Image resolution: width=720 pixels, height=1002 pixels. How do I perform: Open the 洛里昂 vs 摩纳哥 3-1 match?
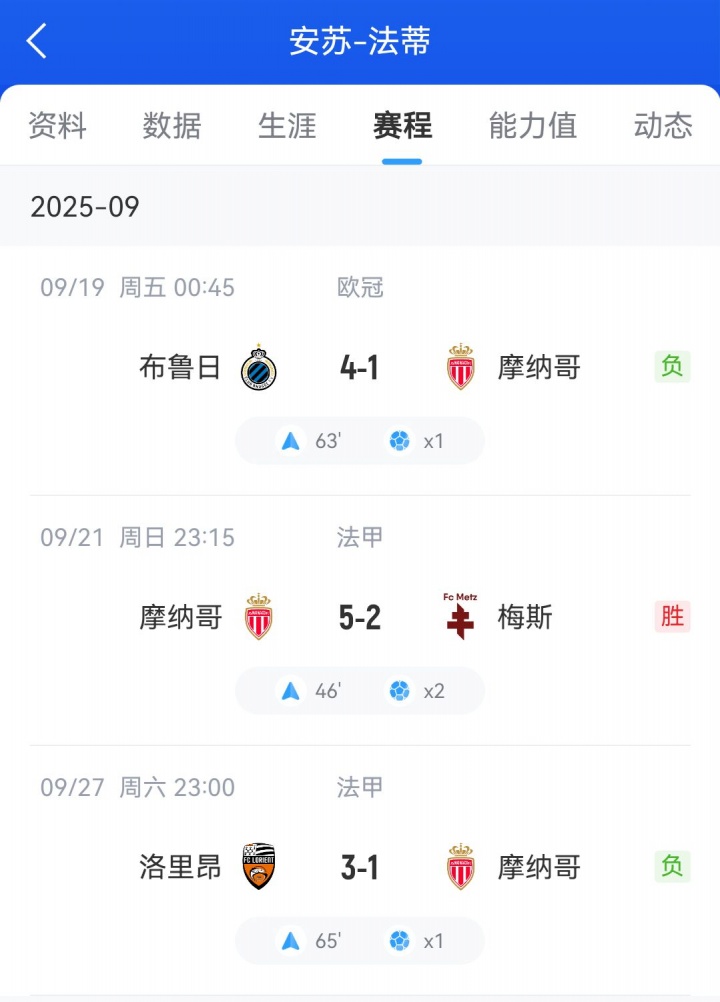360,867
